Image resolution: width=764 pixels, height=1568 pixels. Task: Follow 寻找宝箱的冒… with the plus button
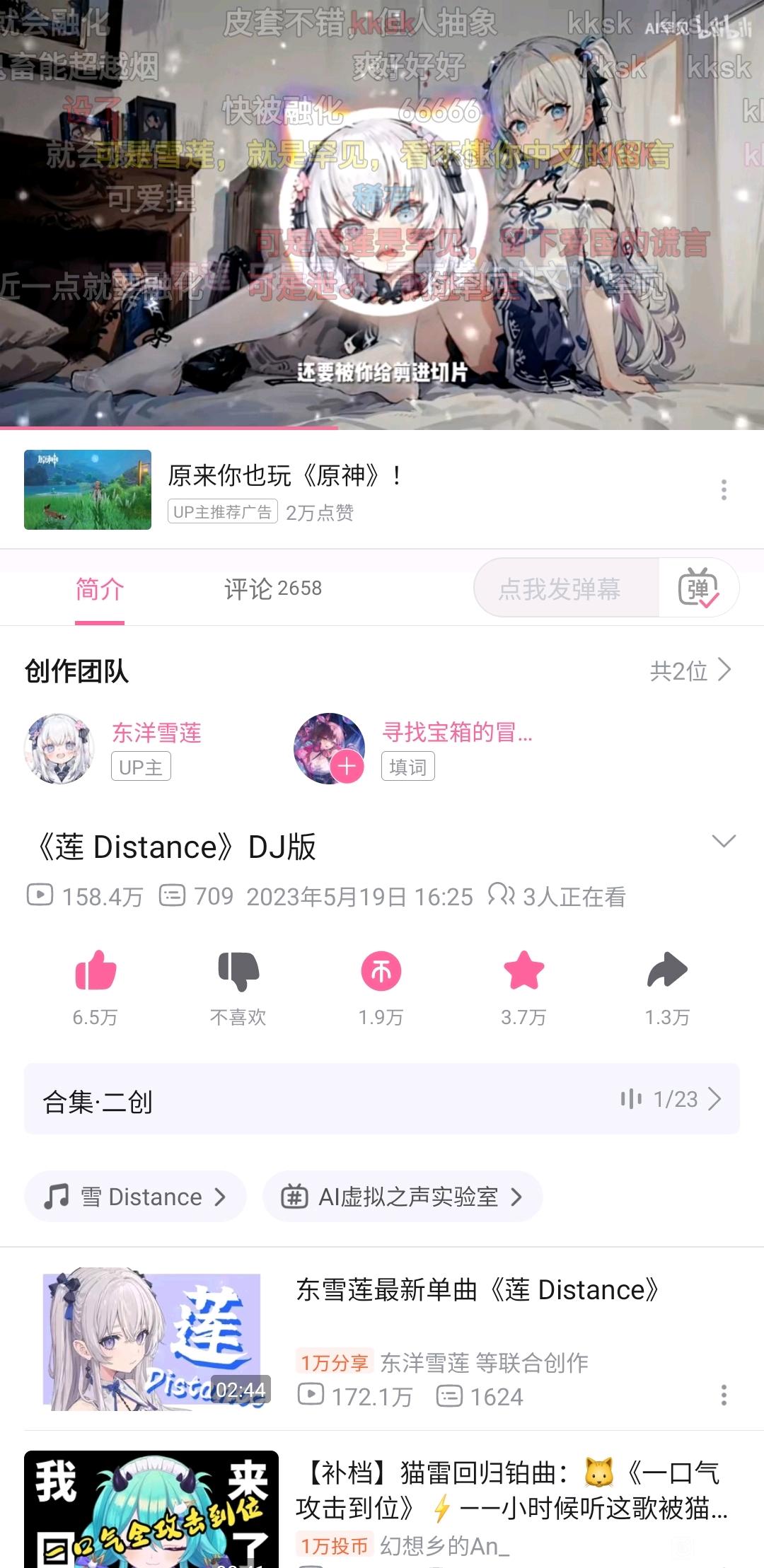click(x=347, y=767)
